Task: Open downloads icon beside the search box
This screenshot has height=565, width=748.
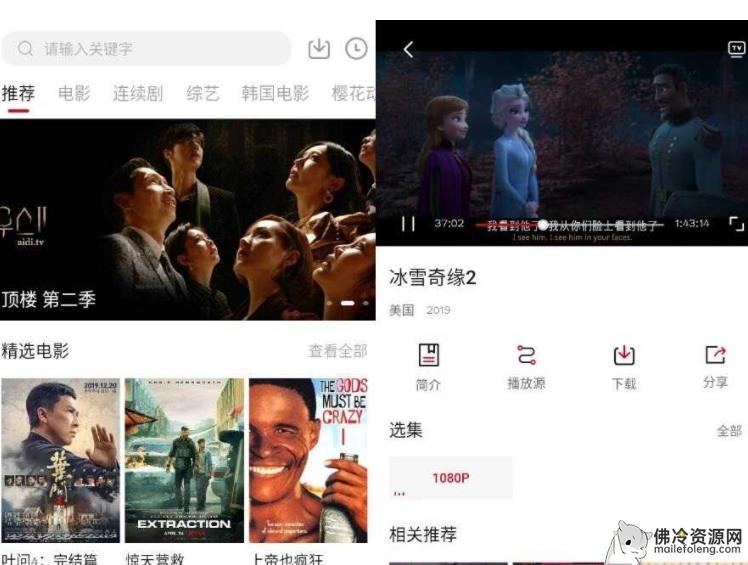Action: click(319, 48)
